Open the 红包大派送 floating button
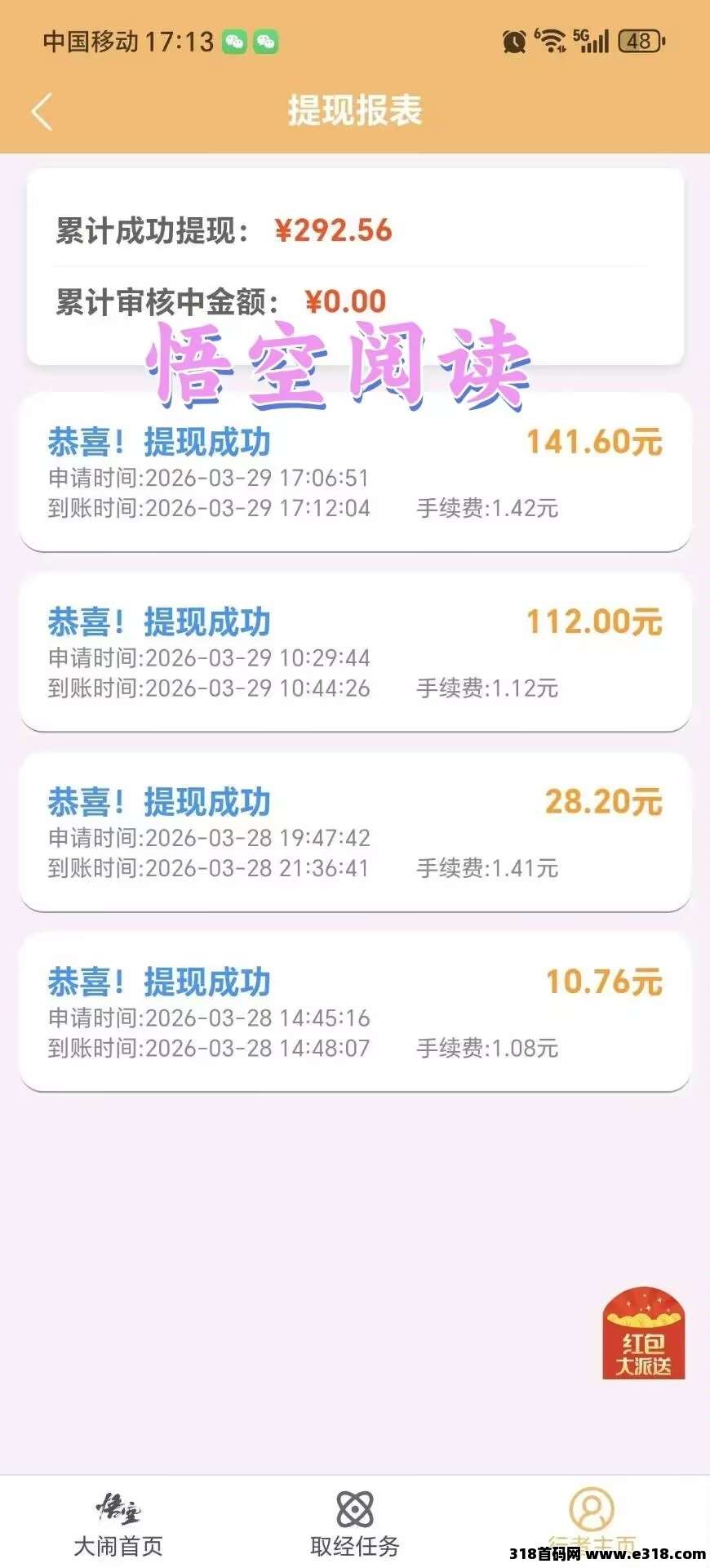 coord(643,1334)
